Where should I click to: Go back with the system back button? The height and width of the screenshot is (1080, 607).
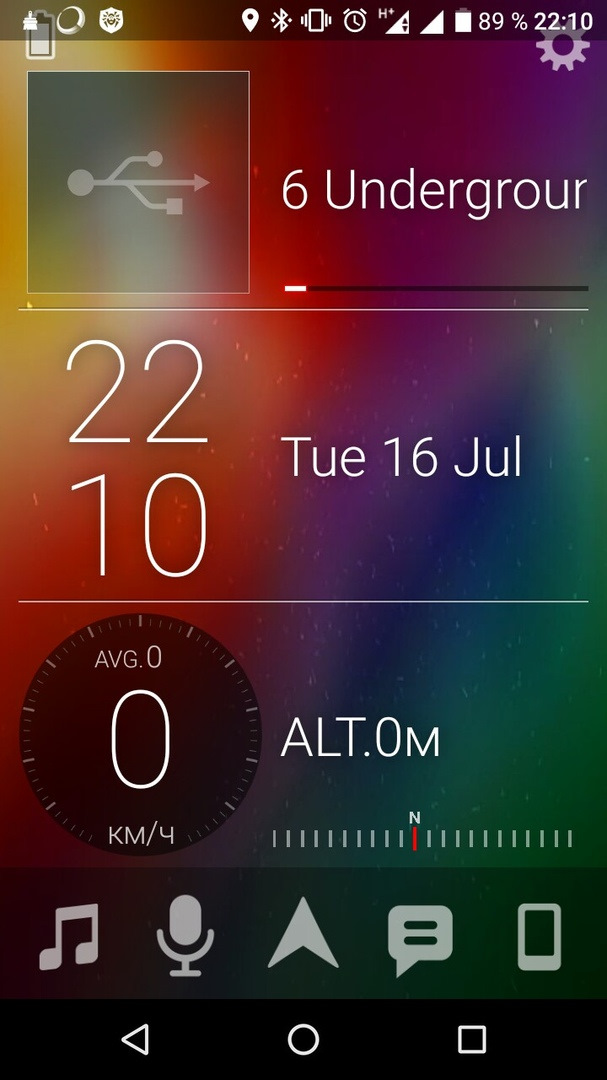click(135, 1039)
